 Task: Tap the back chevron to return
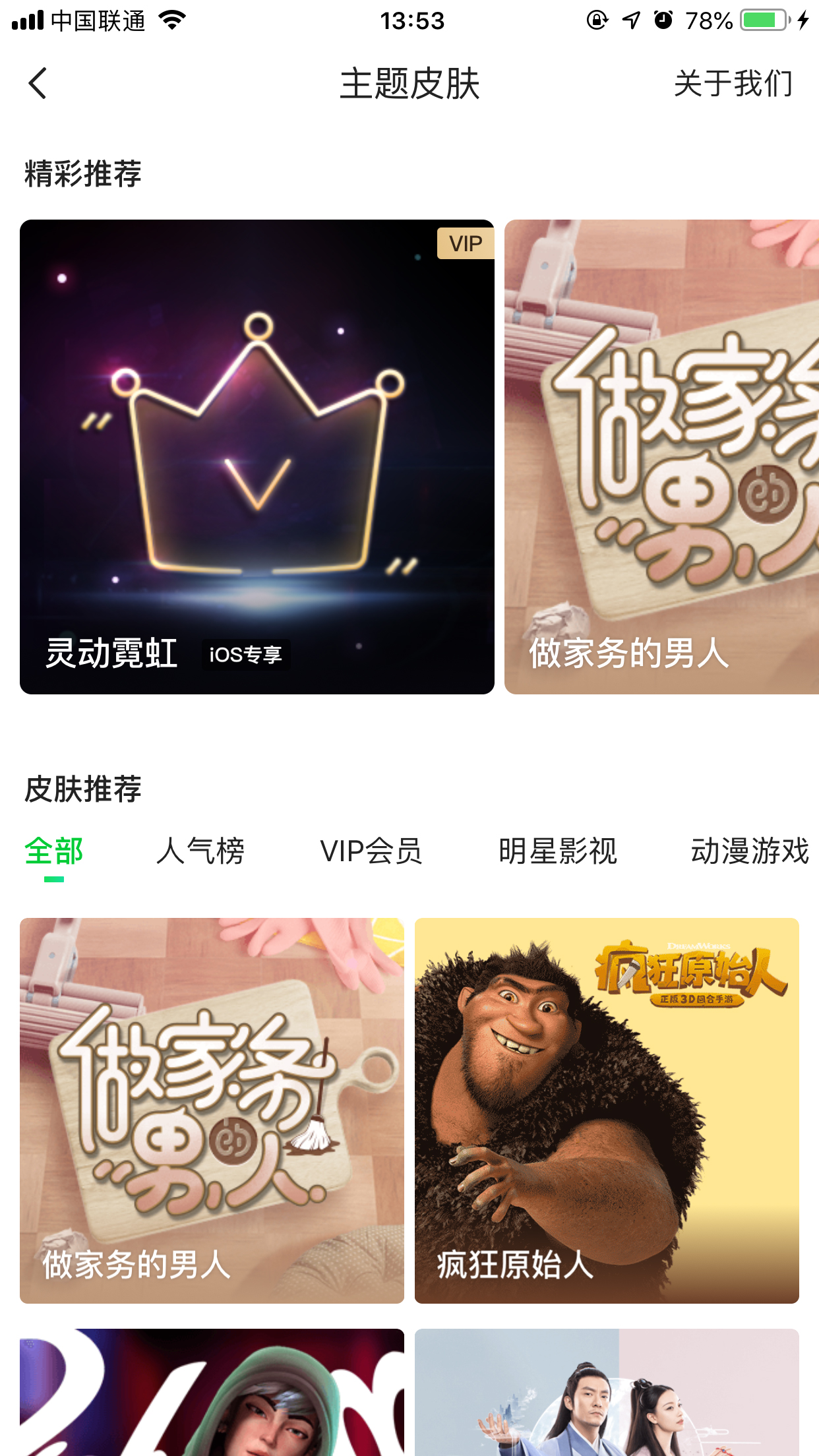pyautogui.click(x=38, y=84)
